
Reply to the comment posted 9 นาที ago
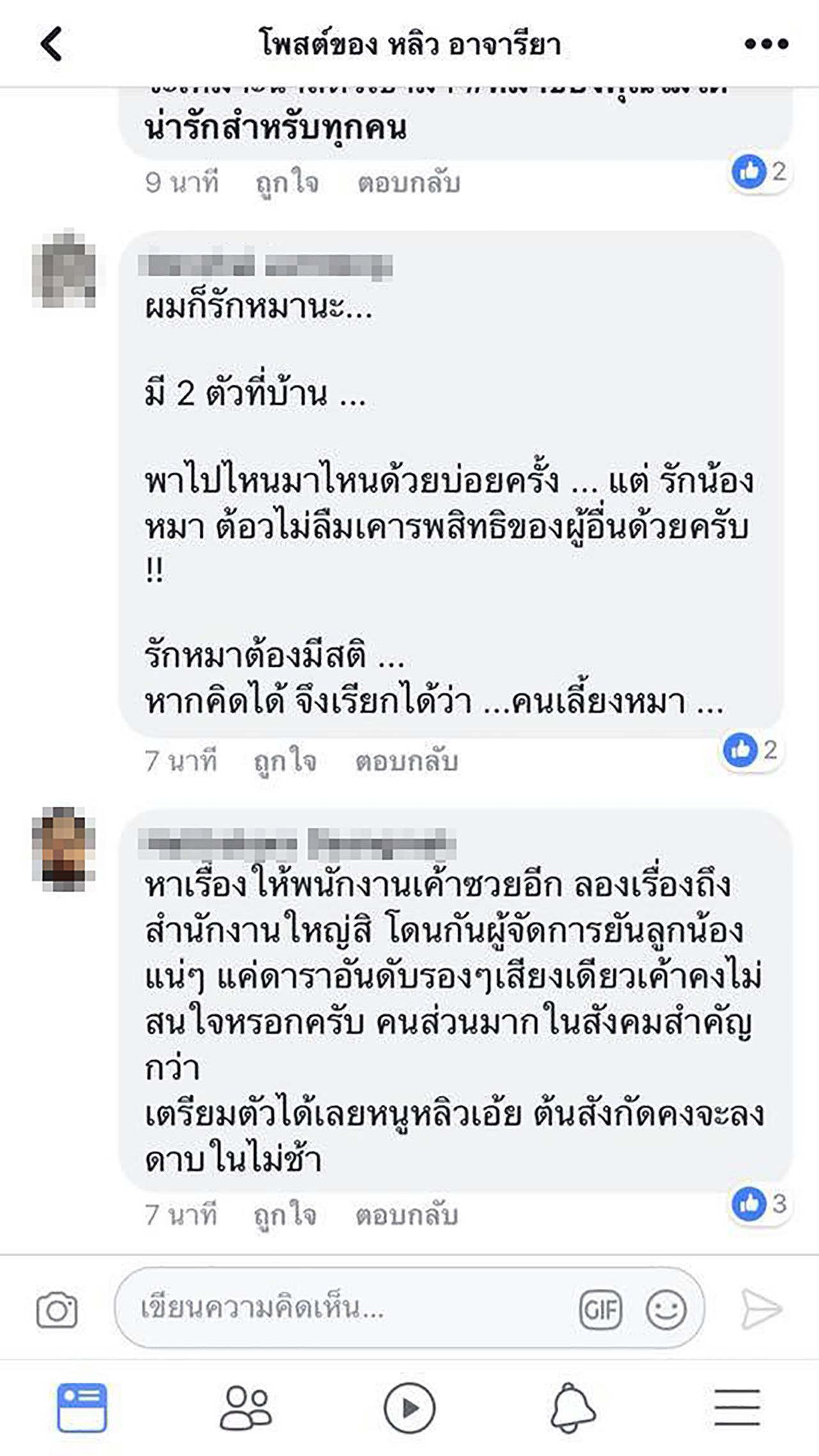point(408,183)
